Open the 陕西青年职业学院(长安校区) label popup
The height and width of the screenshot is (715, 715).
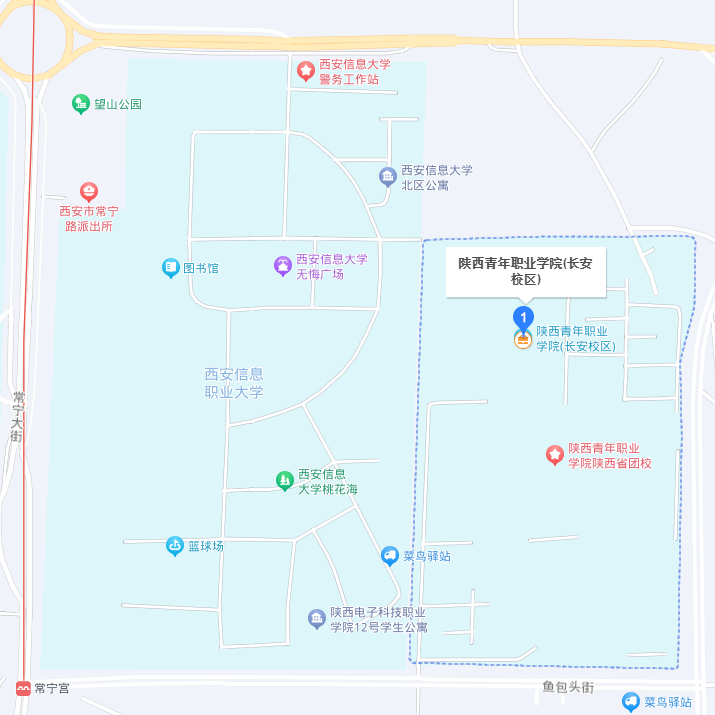point(525,272)
